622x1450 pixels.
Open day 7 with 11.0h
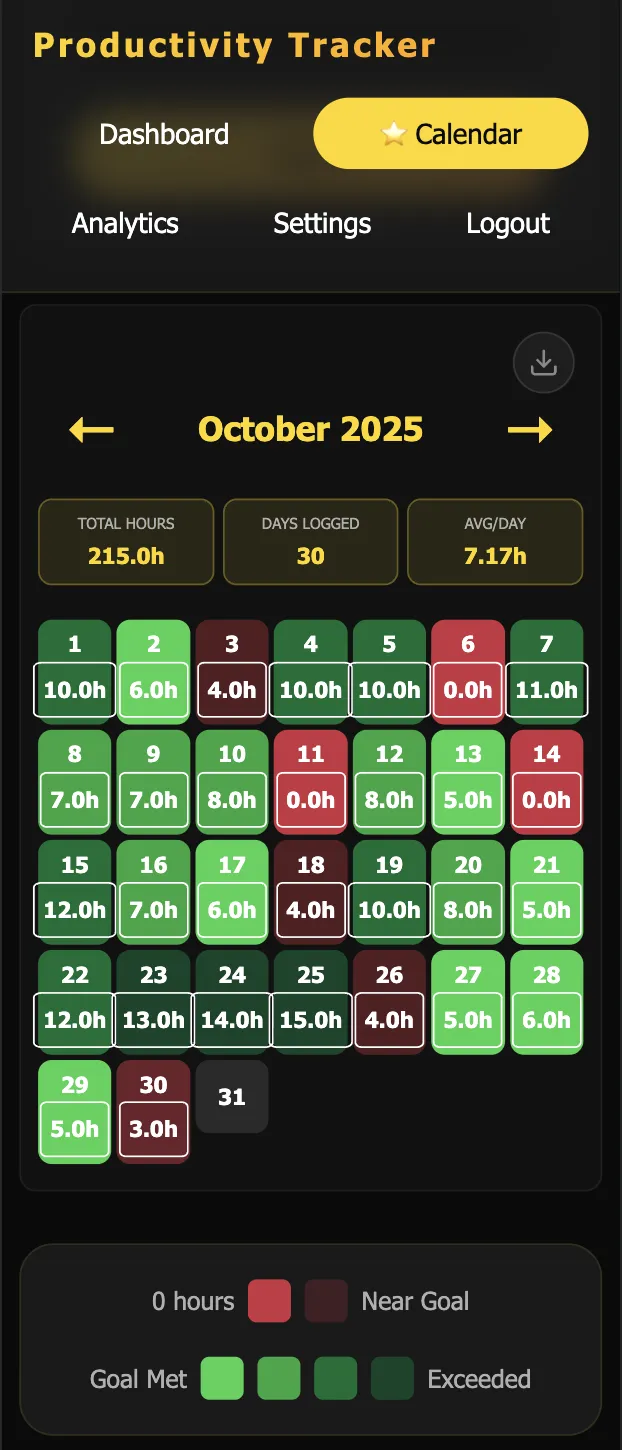point(546,671)
